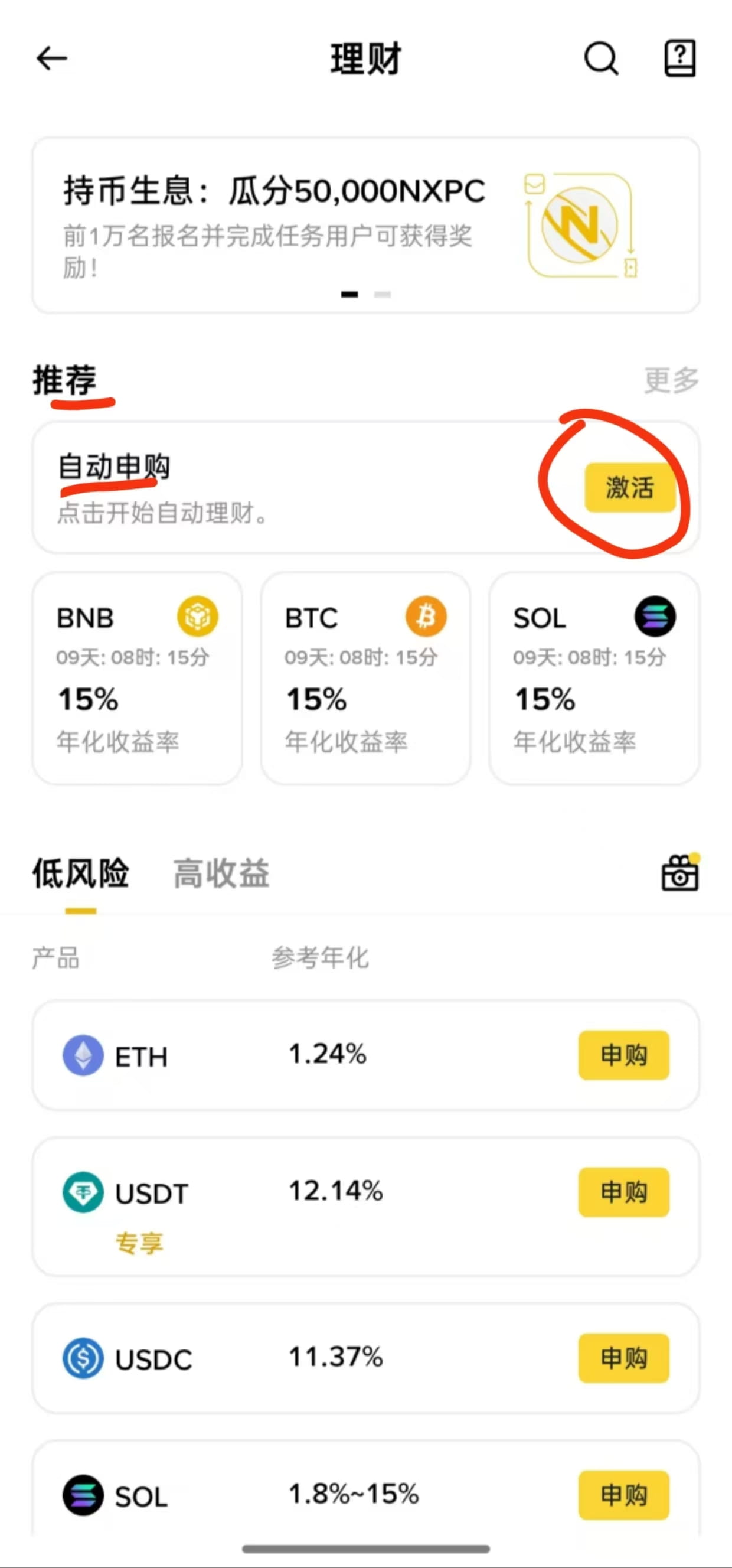Subscribe to ETH with 申购 button
The height and width of the screenshot is (1568, 732).
624,1055
